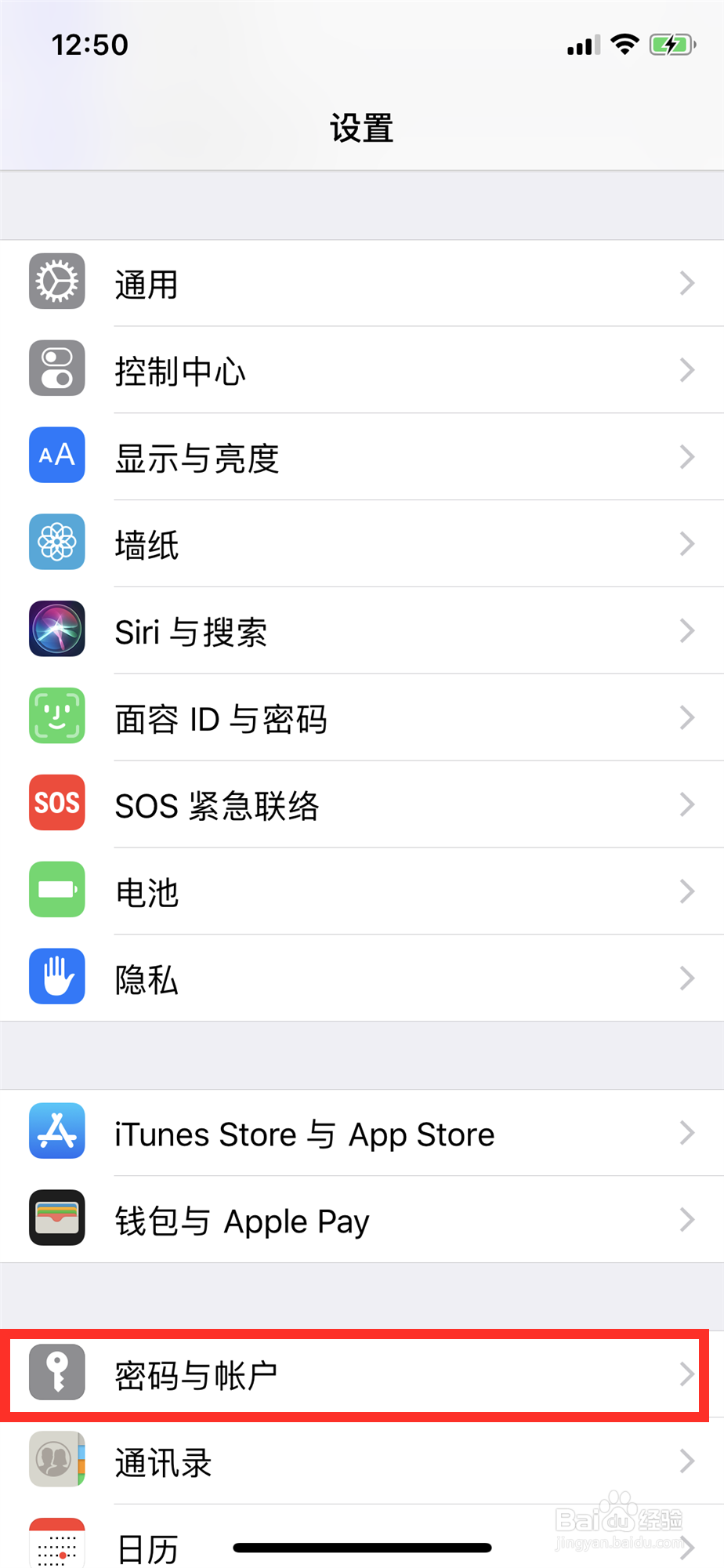
Task: Expand the 通用 row chevron
Action: coord(687,282)
